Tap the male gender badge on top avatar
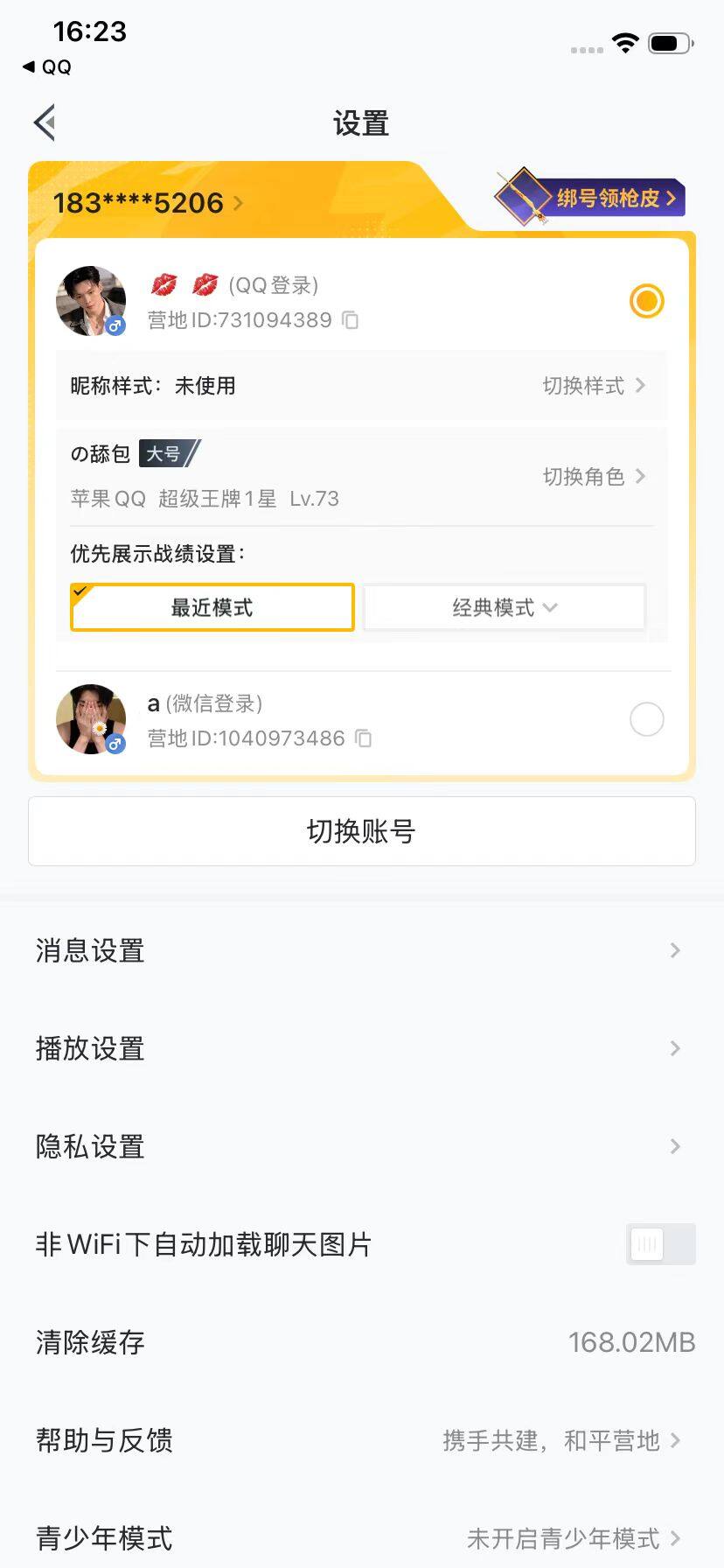 pyautogui.click(x=115, y=325)
